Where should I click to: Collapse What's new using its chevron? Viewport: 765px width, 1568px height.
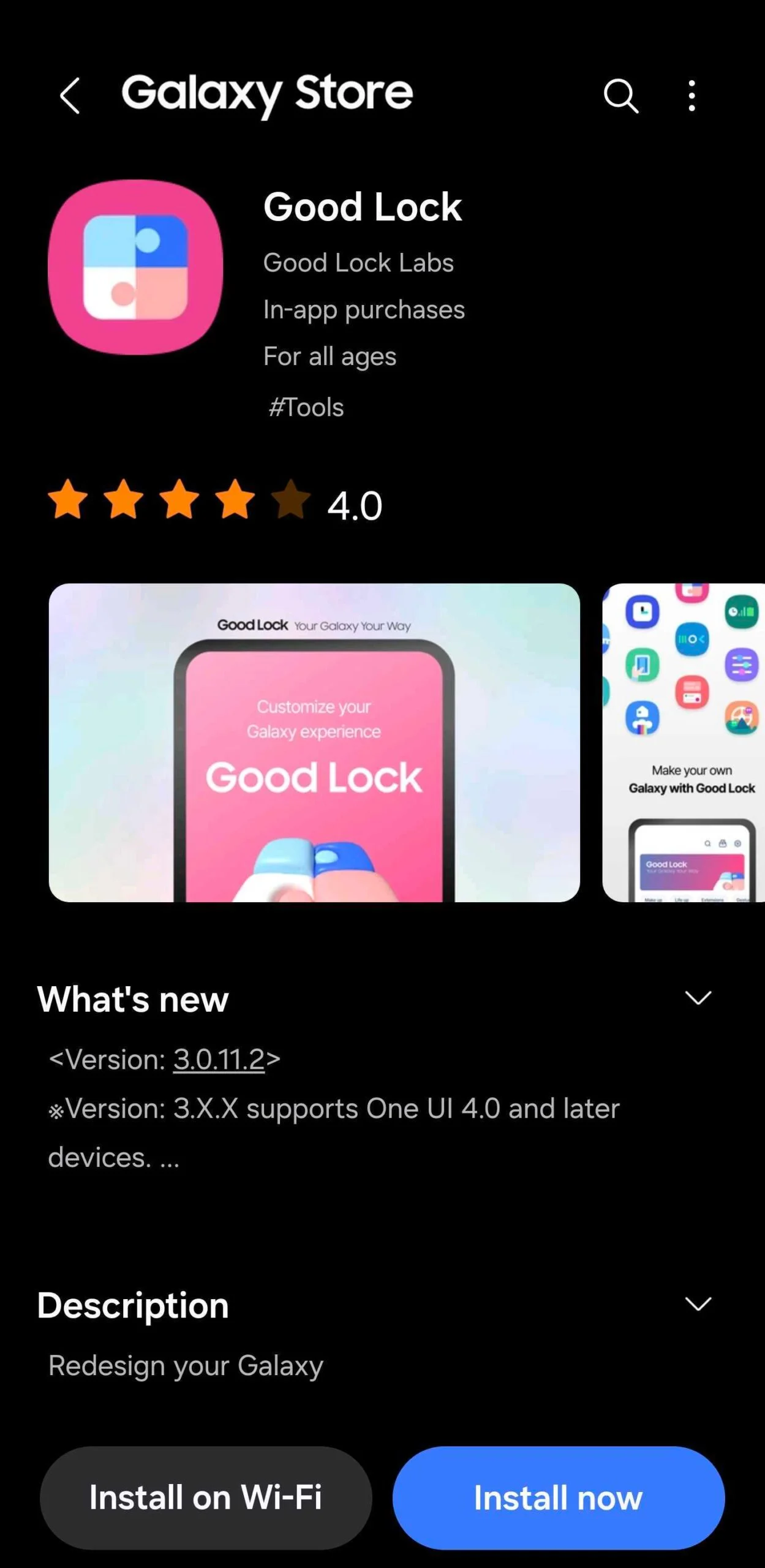[699, 998]
